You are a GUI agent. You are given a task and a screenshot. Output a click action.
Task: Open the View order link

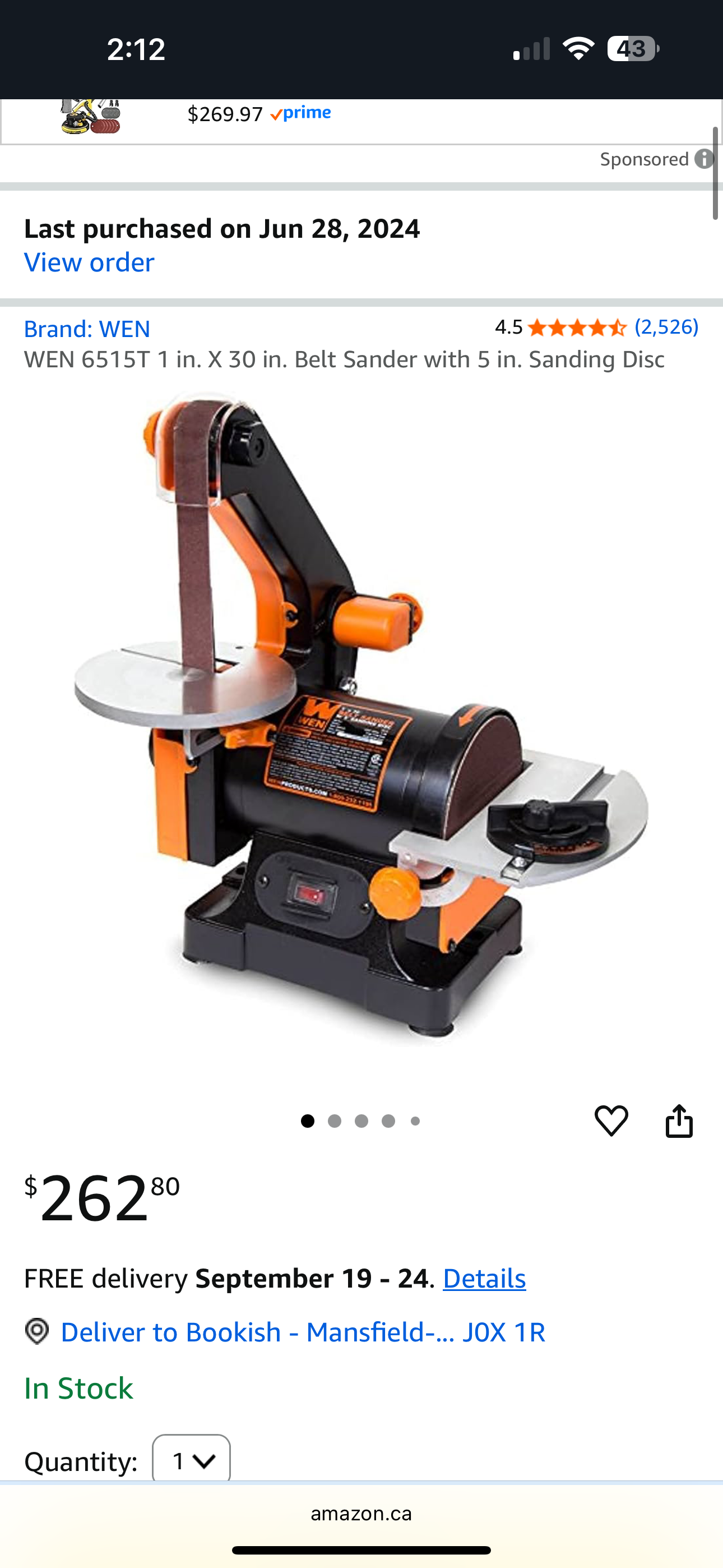pos(89,263)
